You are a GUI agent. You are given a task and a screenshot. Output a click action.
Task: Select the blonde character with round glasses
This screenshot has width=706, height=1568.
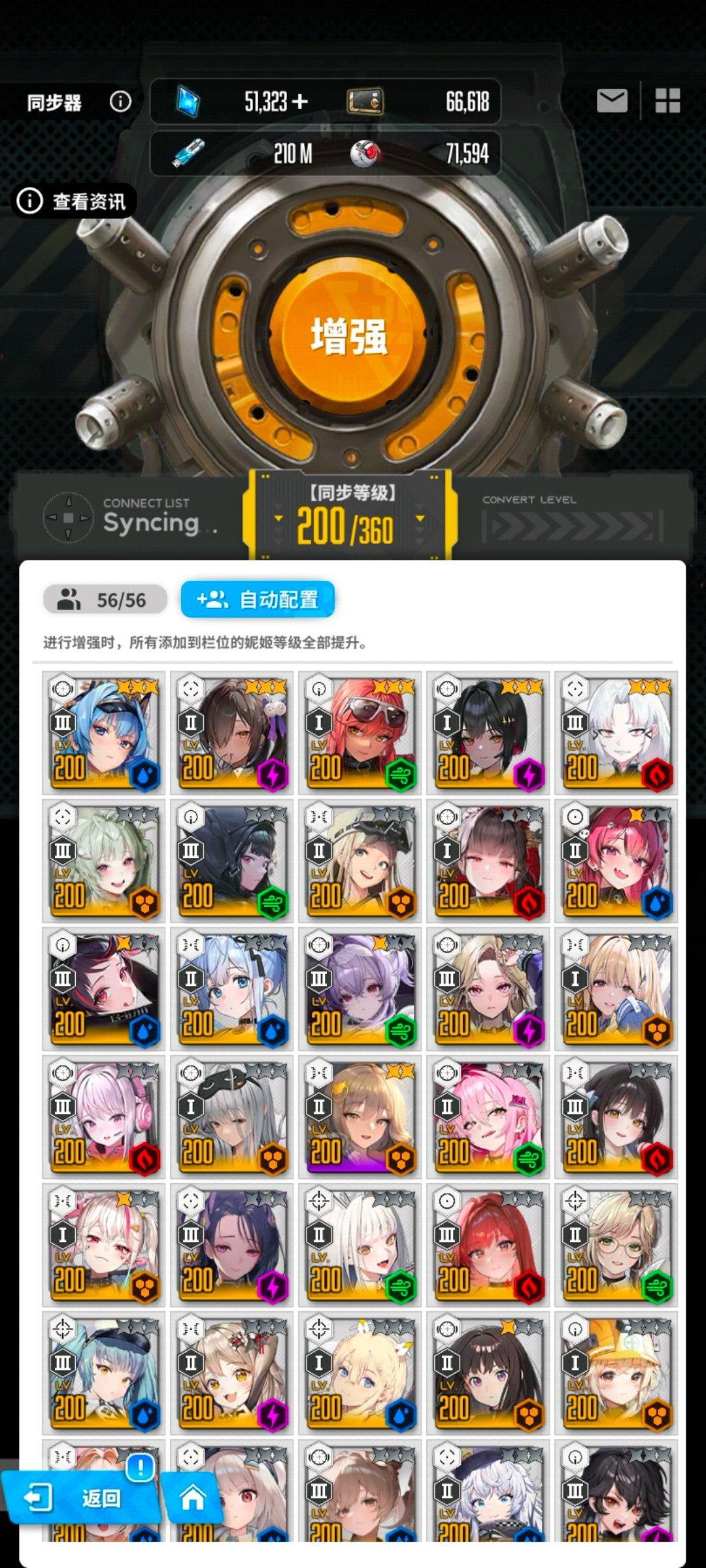pyautogui.click(x=616, y=1245)
